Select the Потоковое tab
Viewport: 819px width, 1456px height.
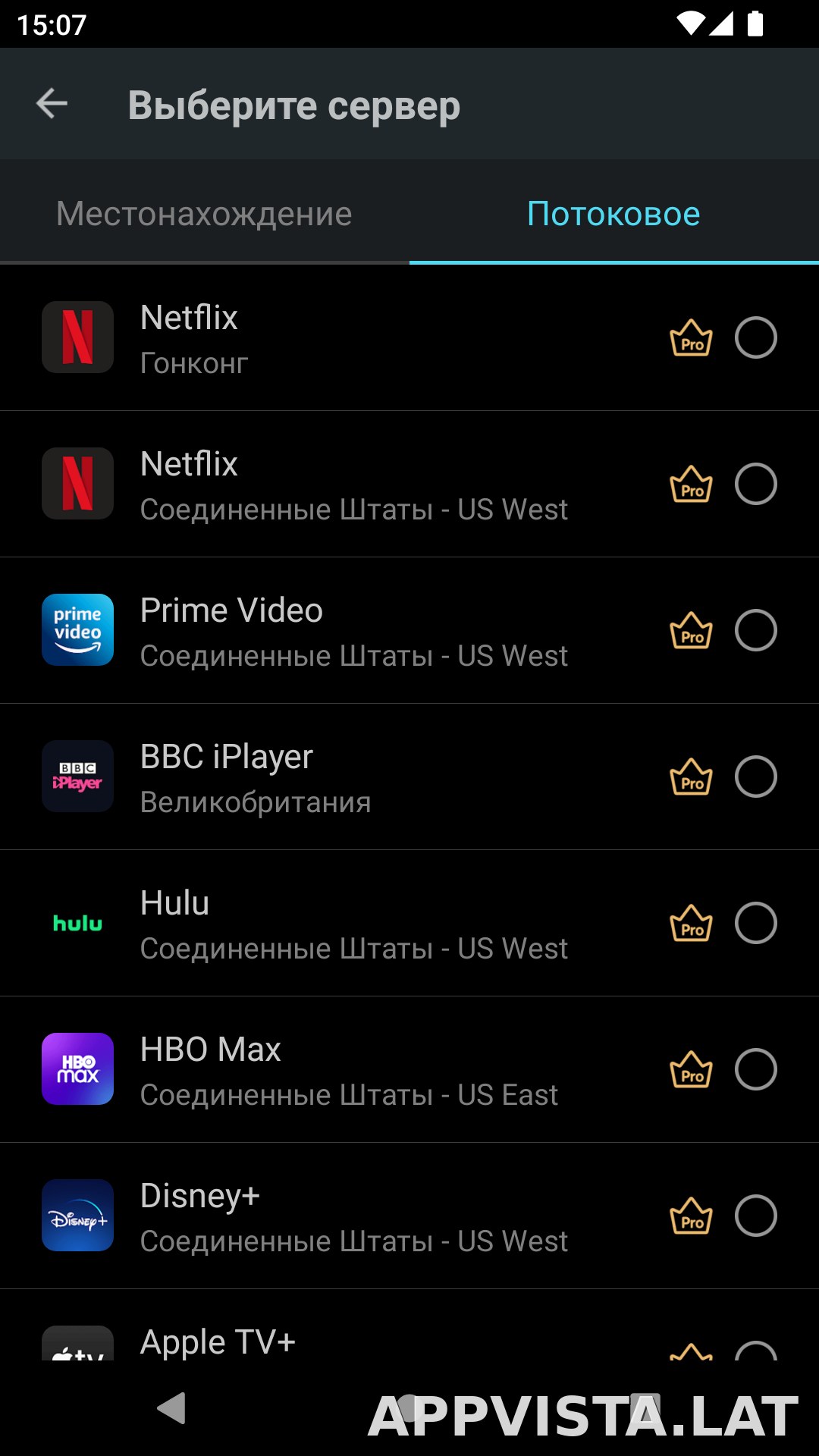click(614, 213)
